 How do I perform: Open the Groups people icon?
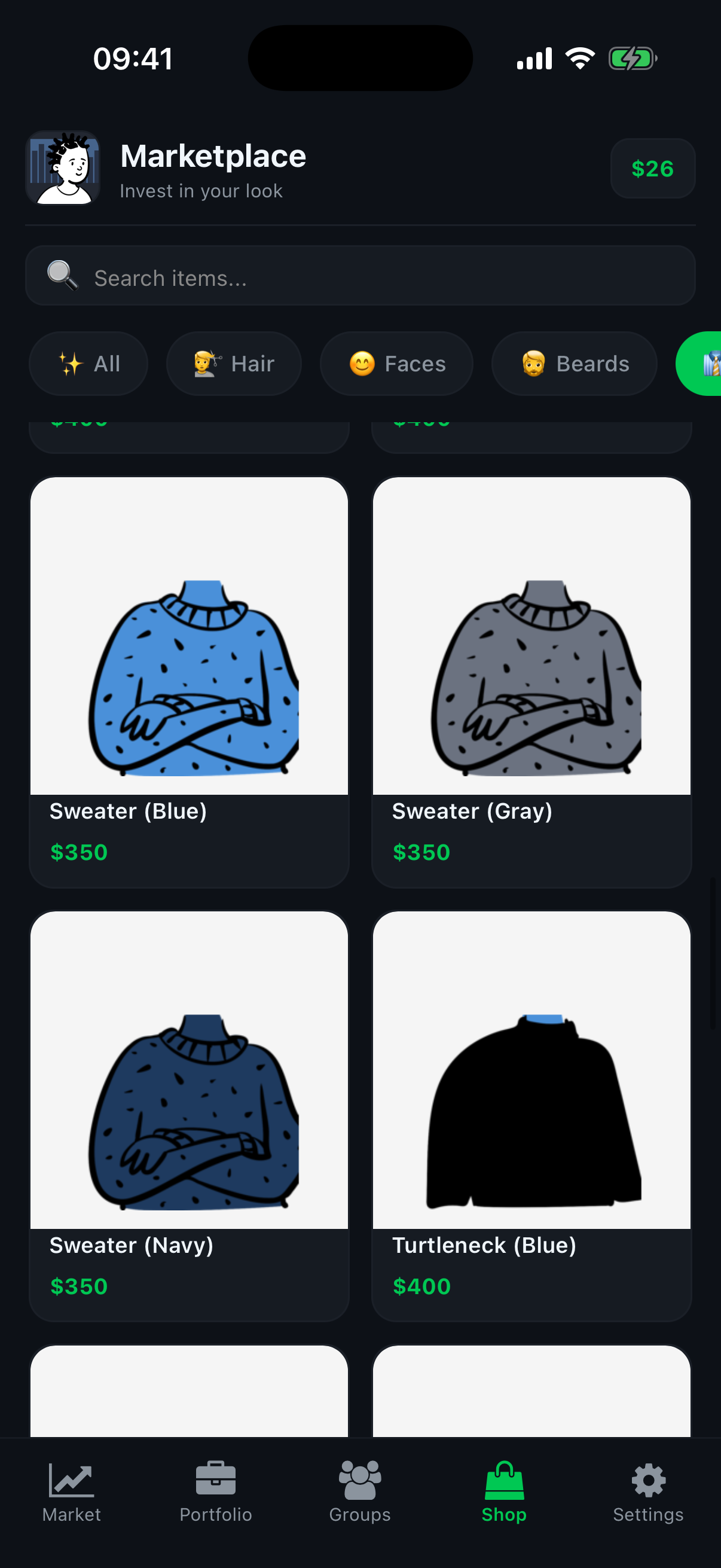click(x=359, y=1480)
